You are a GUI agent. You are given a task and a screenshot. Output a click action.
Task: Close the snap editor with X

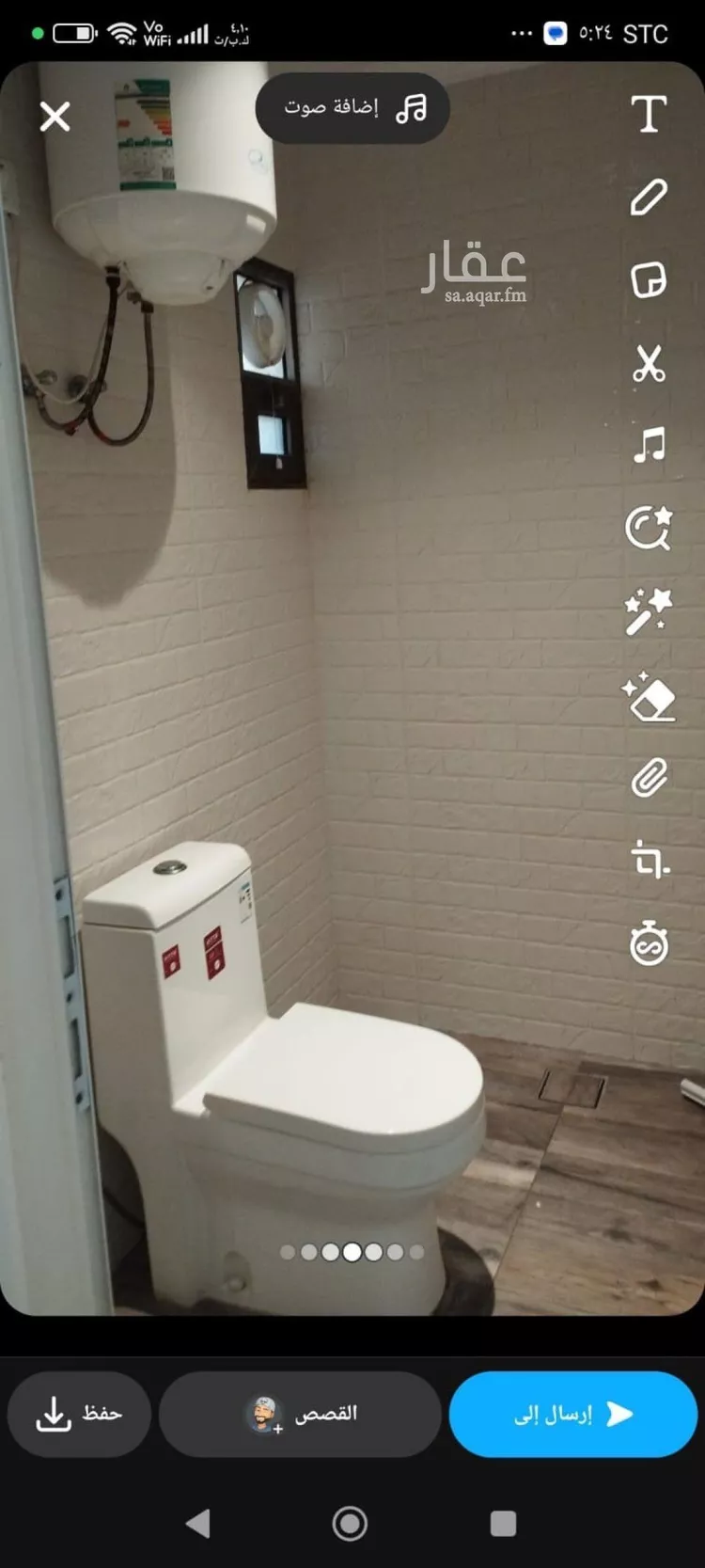55,117
